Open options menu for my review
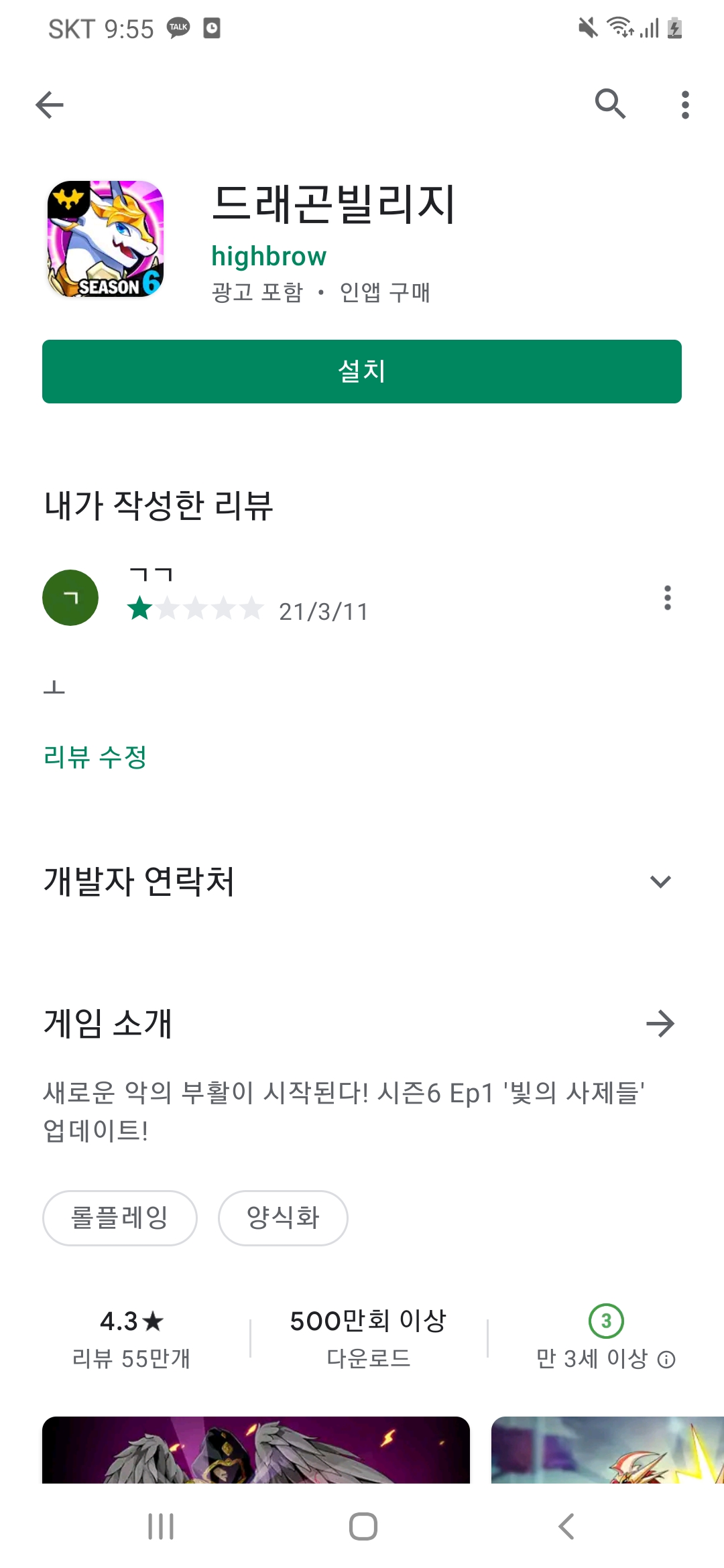The width and height of the screenshot is (724, 1568). [x=667, y=598]
